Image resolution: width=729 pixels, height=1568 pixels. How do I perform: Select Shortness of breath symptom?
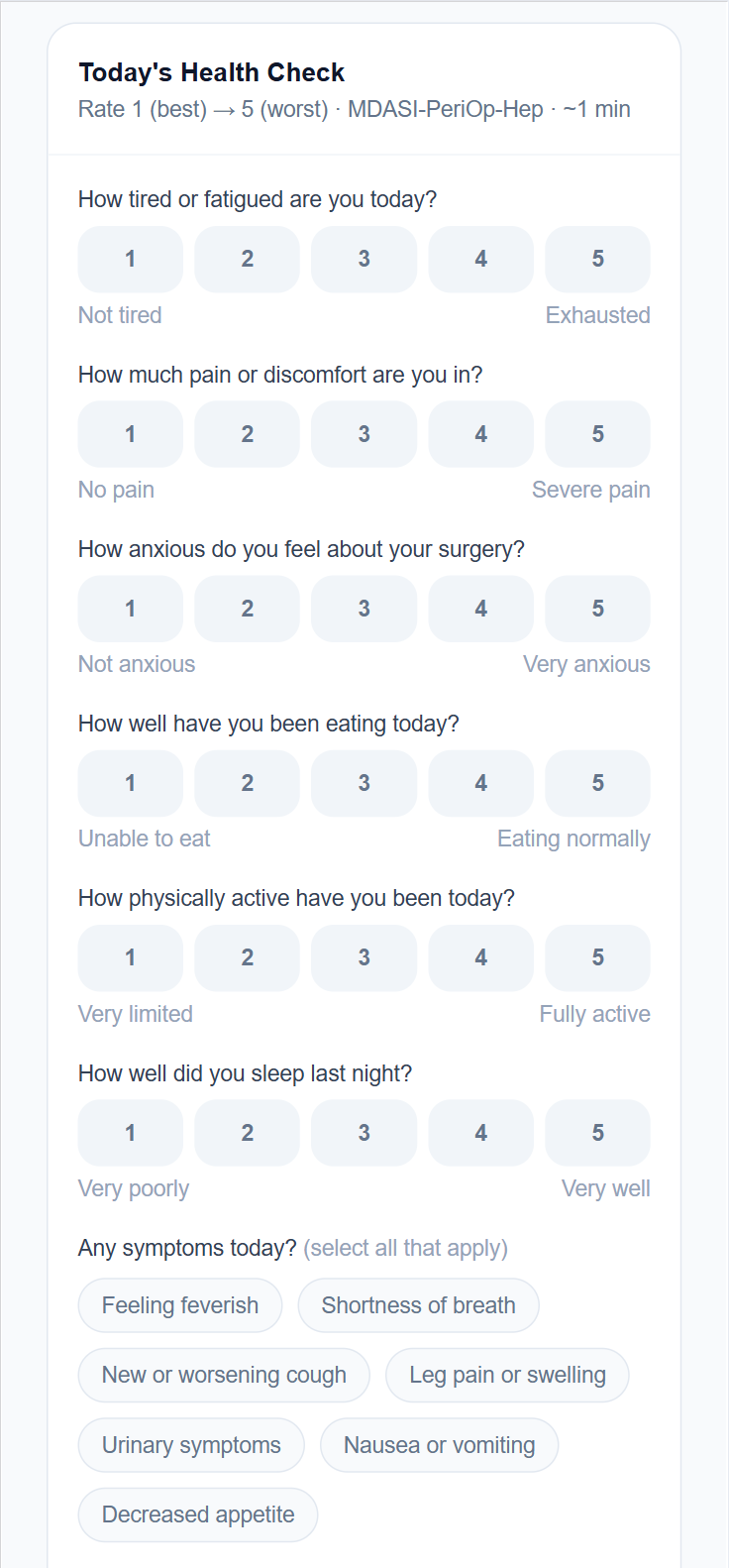click(x=418, y=1305)
